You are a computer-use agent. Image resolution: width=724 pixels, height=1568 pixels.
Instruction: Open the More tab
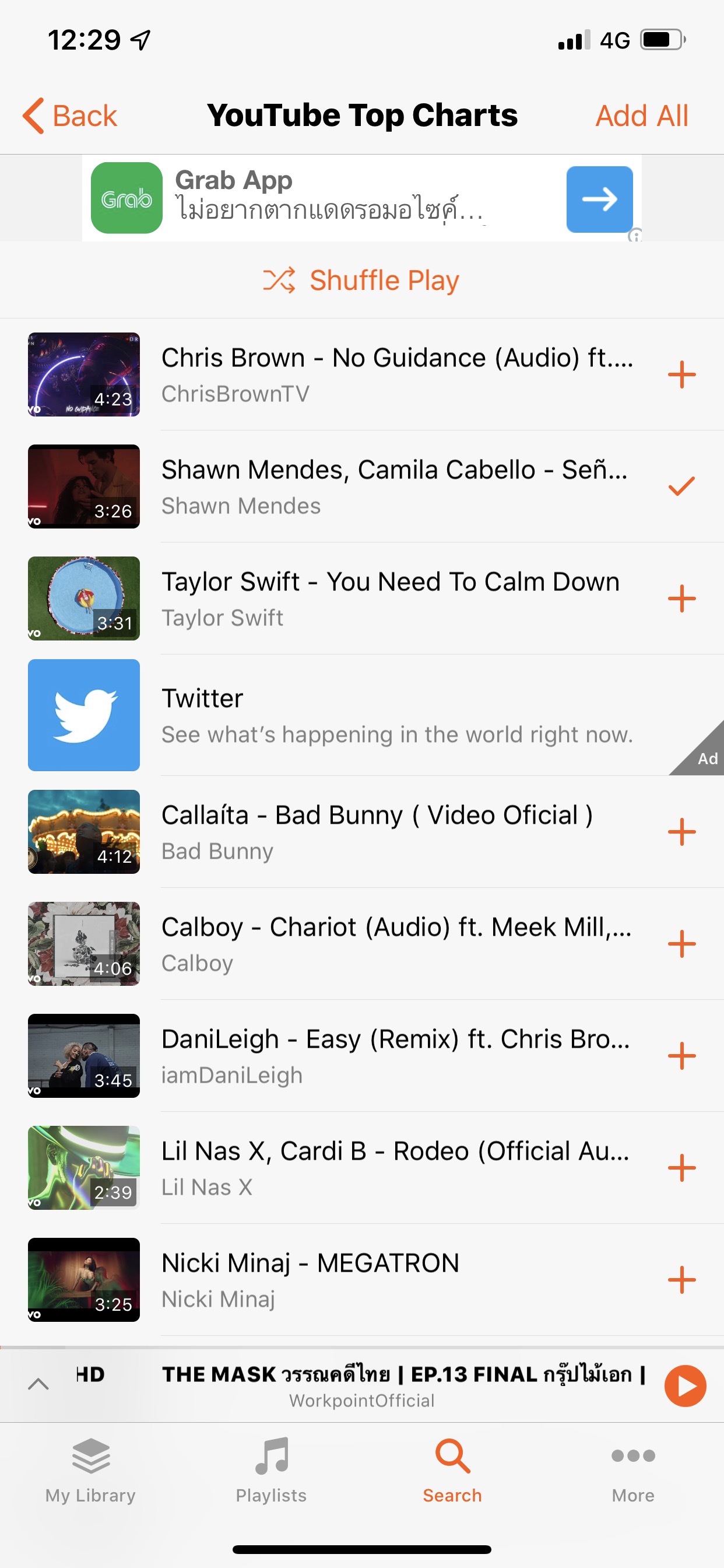632,1470
